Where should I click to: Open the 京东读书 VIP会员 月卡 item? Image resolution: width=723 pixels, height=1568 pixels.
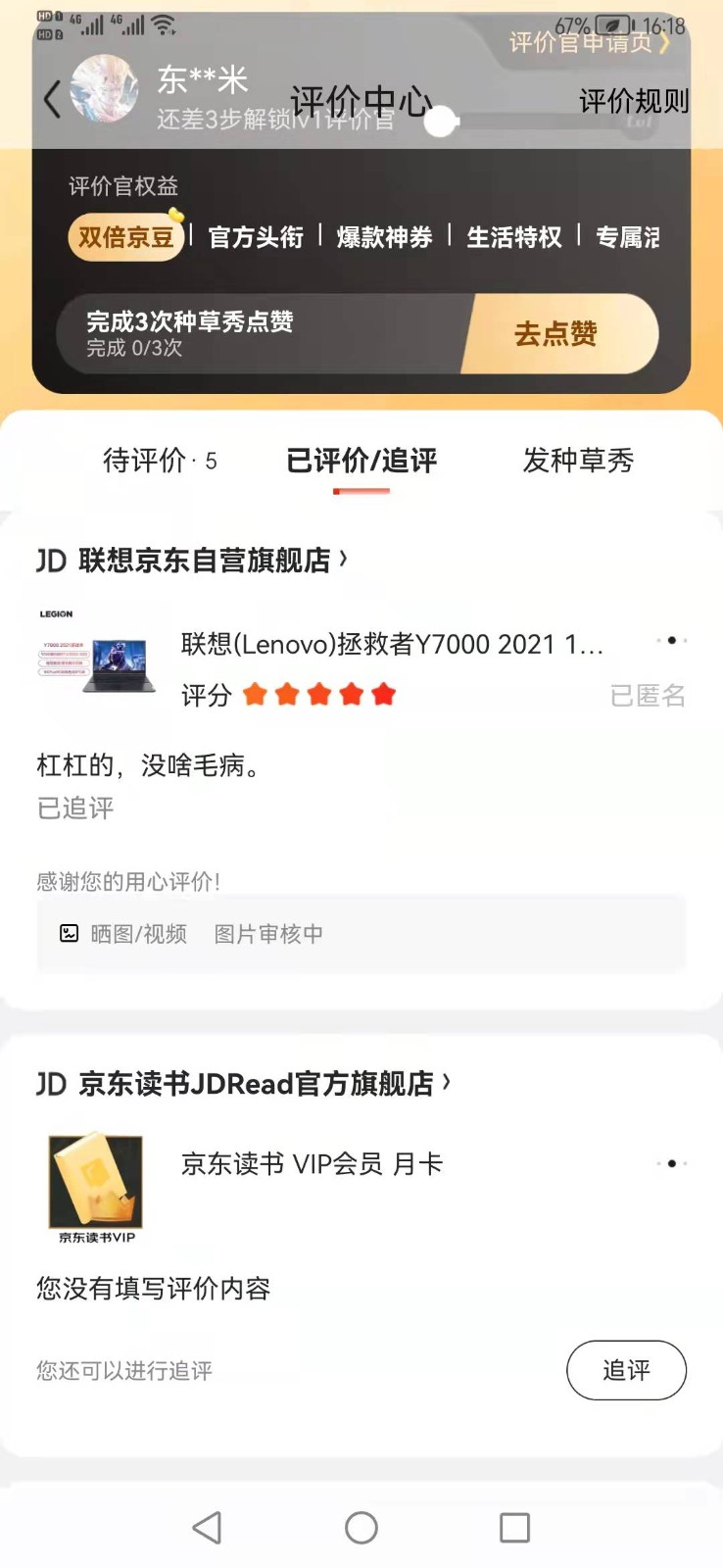[x=312, y=1164]
